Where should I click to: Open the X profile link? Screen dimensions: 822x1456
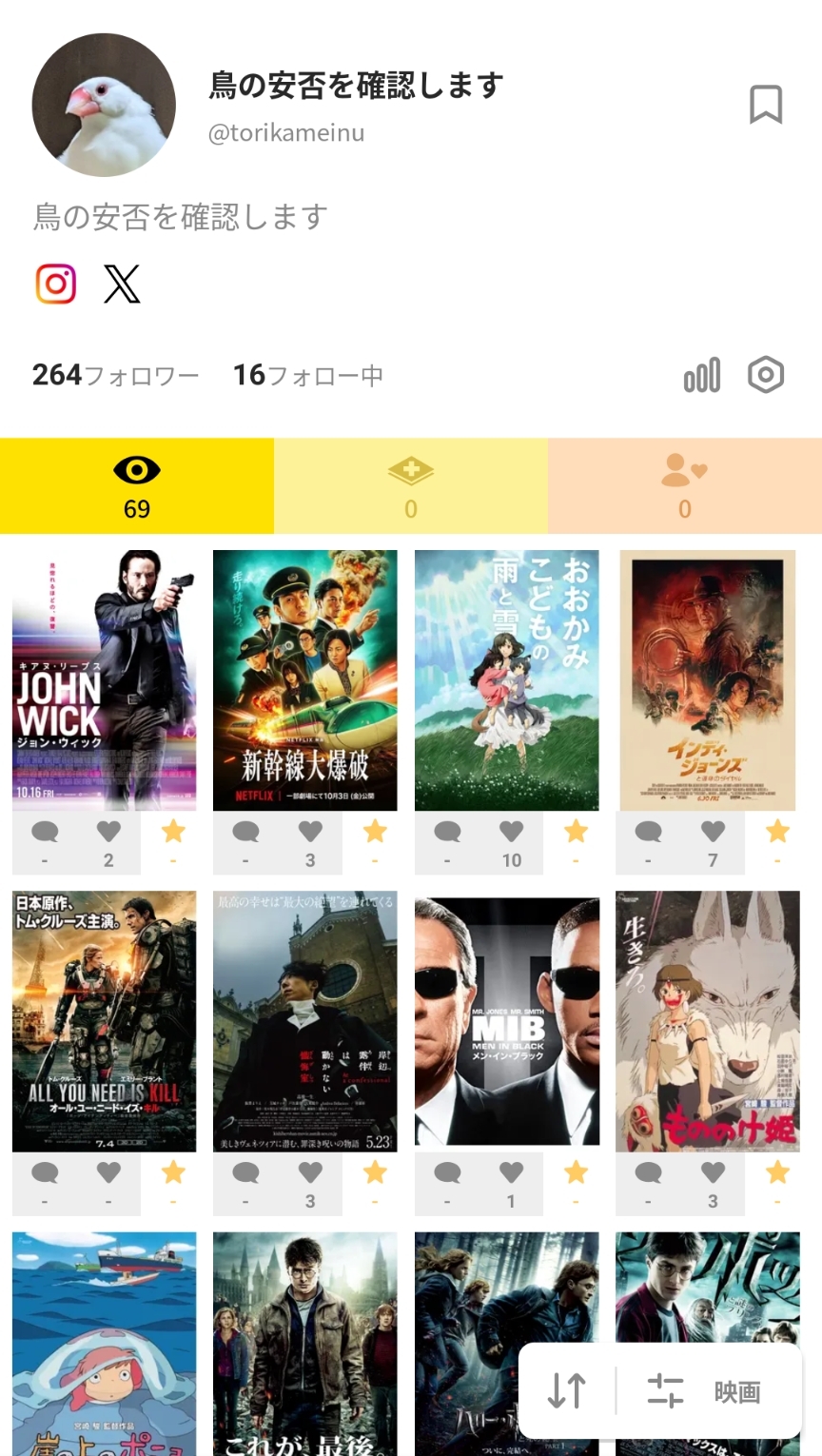[122, 284]
